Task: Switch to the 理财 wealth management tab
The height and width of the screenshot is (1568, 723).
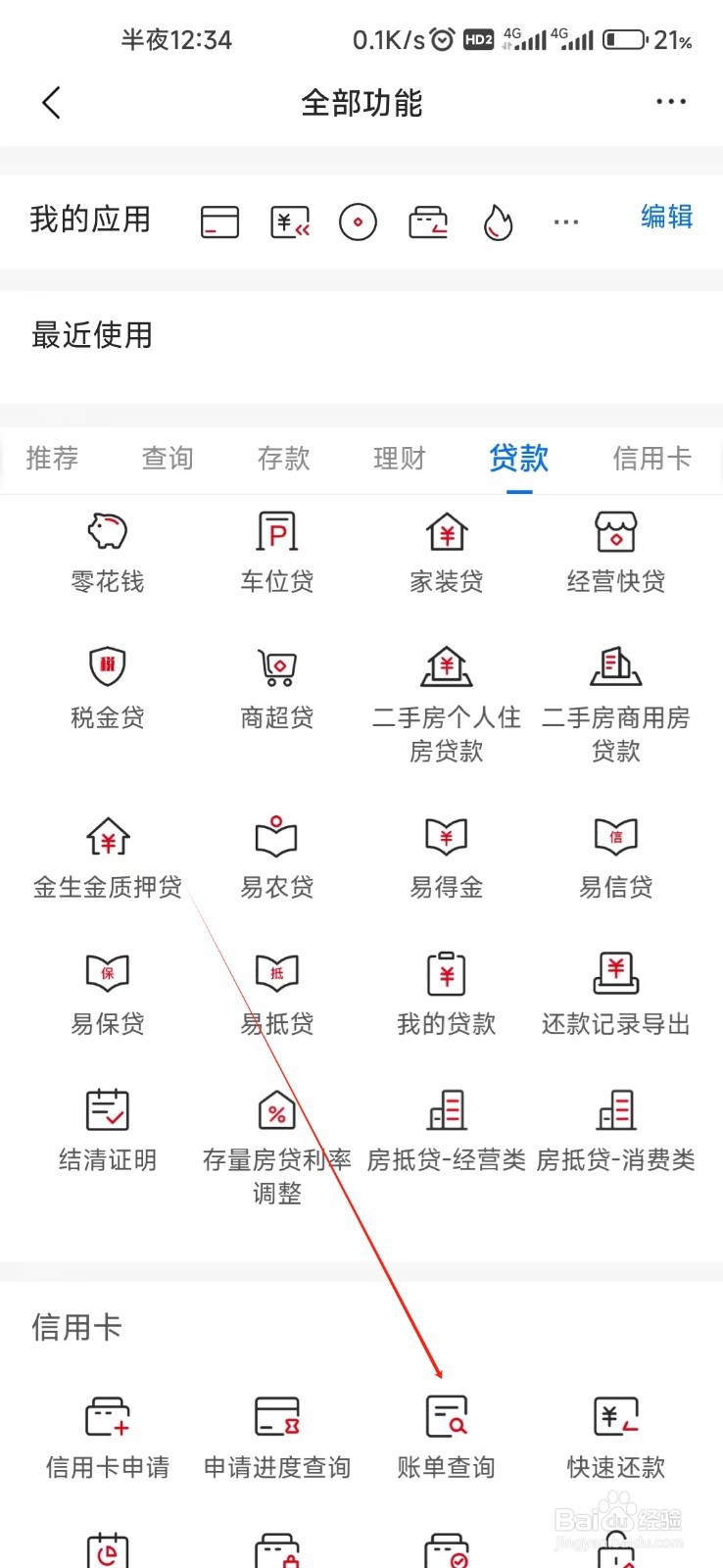Action: point(398,459)
